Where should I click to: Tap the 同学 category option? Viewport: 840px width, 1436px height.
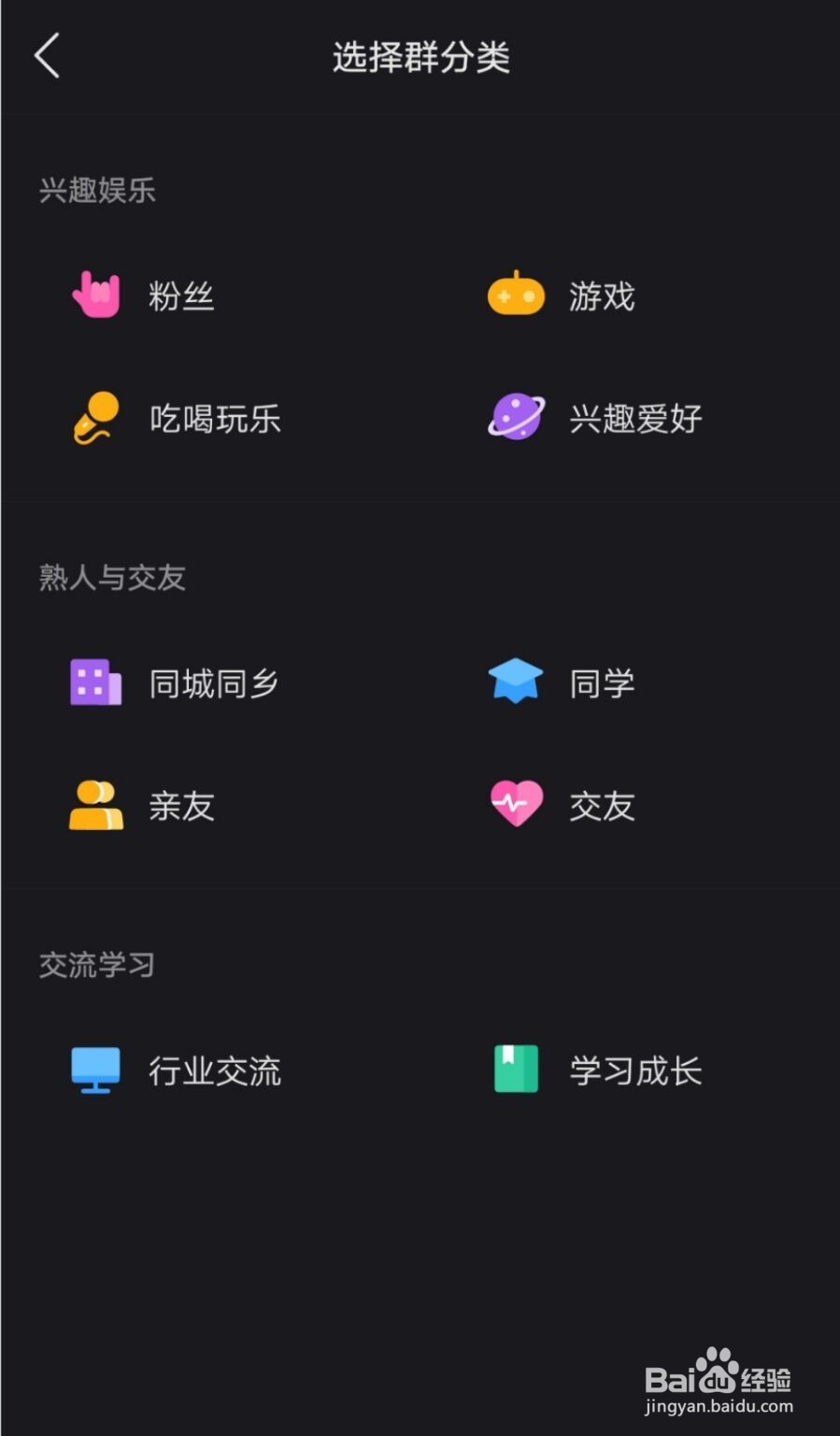[x=562, y=683]
